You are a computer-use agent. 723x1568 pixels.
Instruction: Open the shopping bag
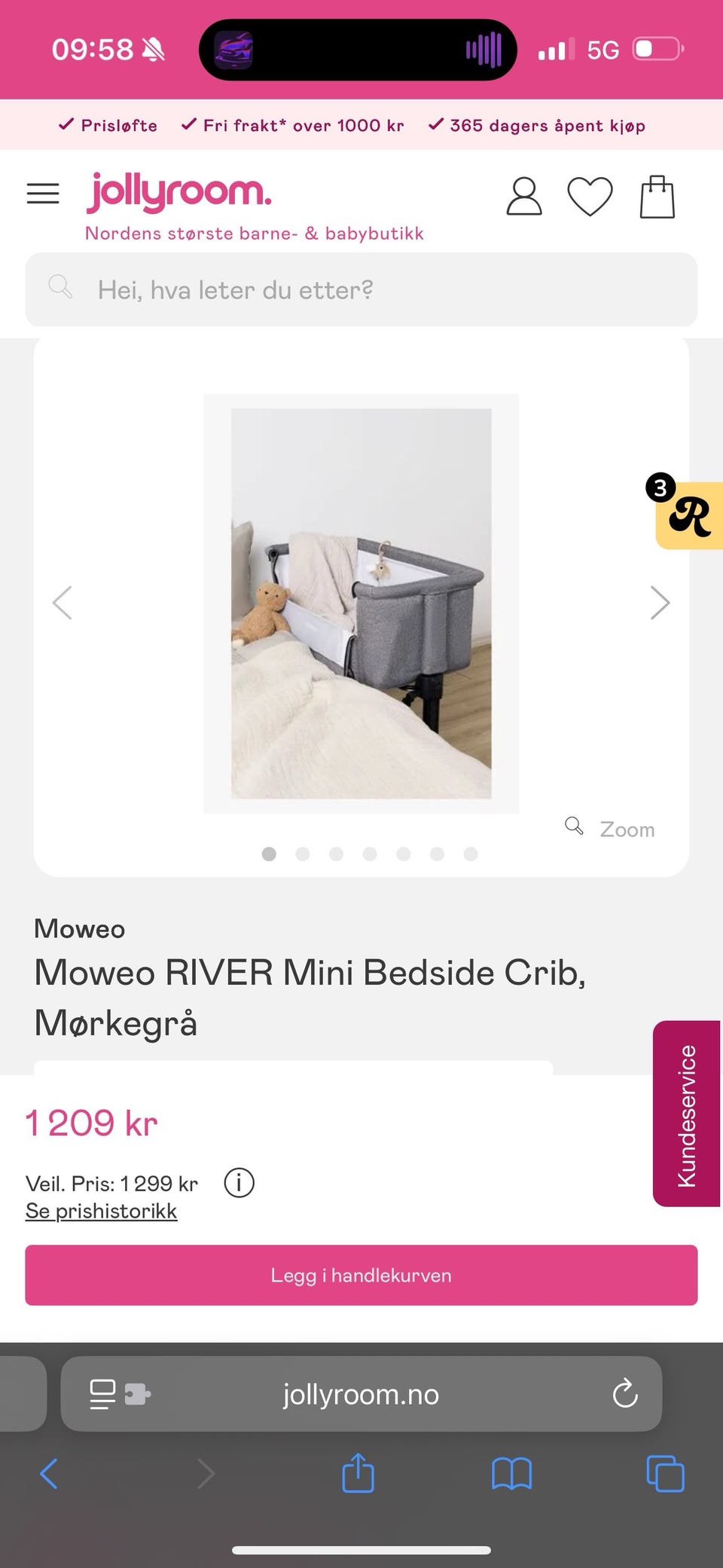657,197
